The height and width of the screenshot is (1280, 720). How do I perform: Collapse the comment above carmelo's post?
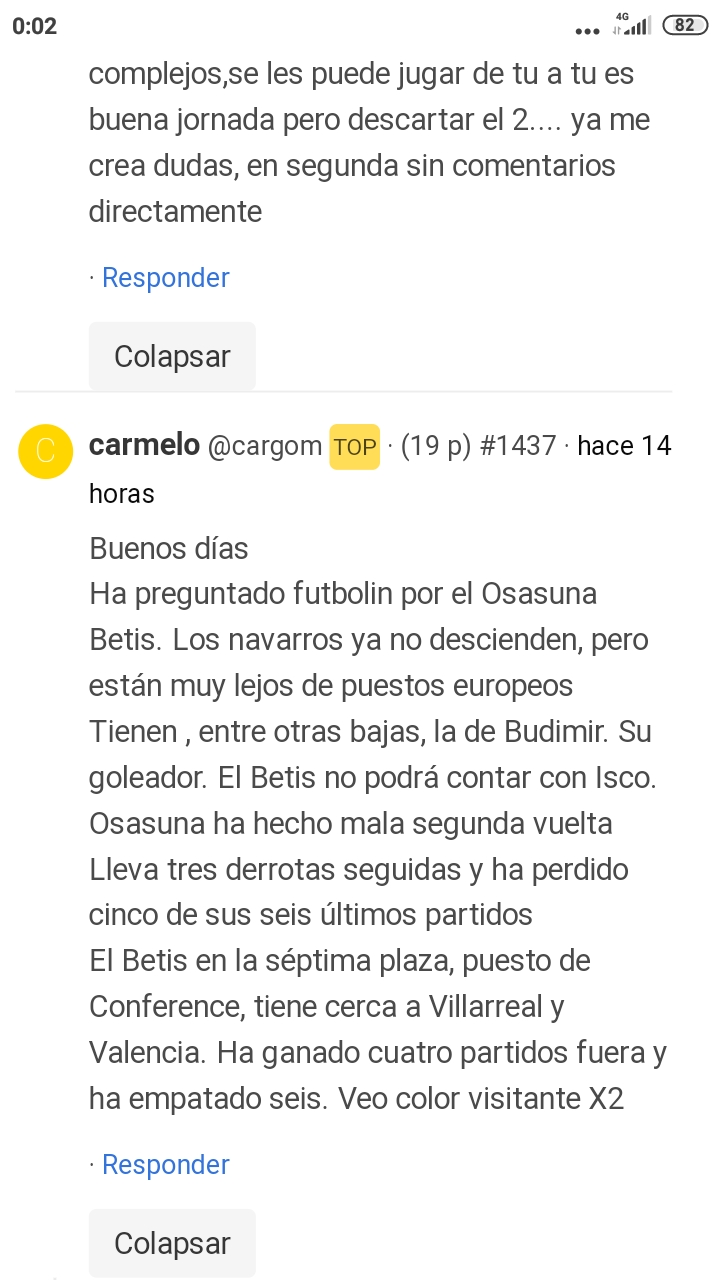tap(172, 356)
